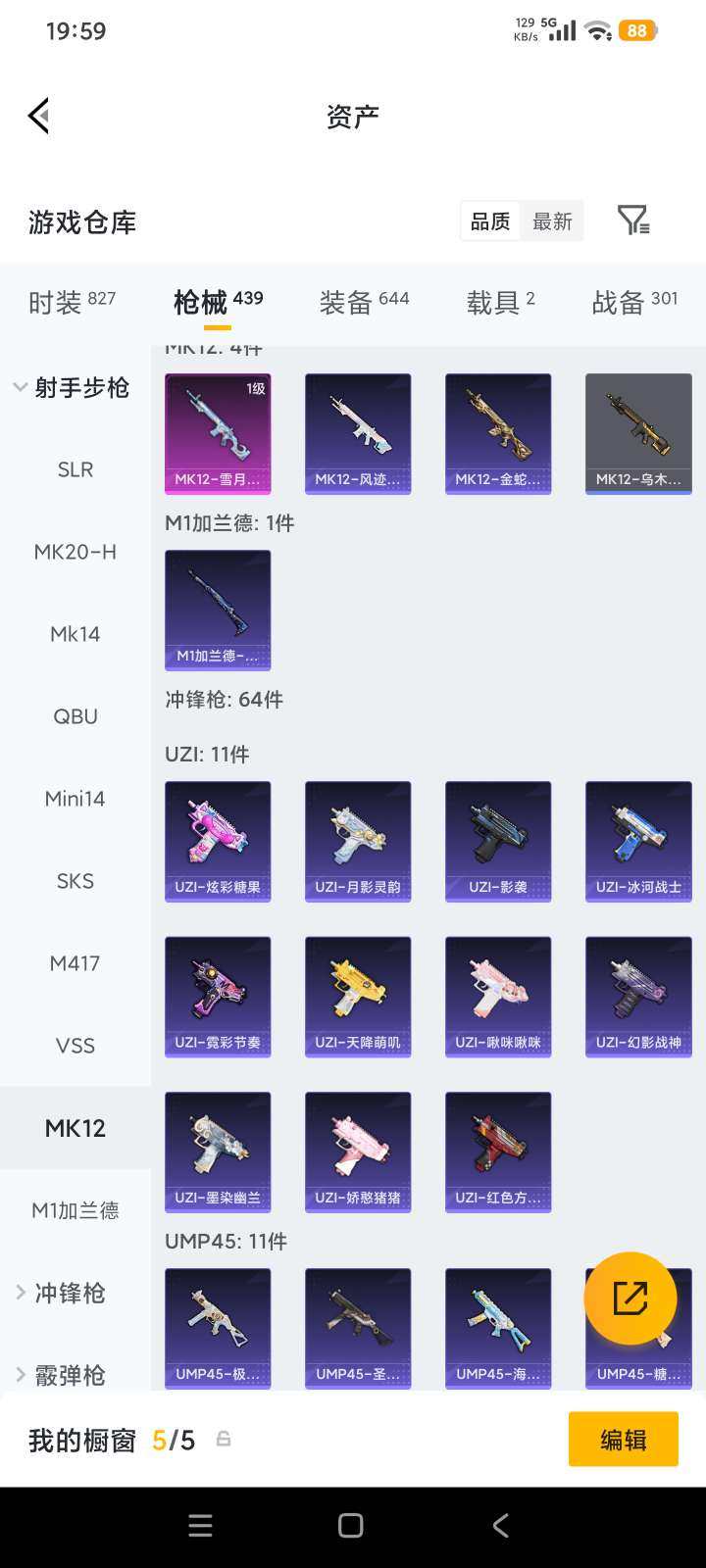View the UZI-天降萌叽 skin
Viewport: 706px width, 1568px height.
point(358,997)
